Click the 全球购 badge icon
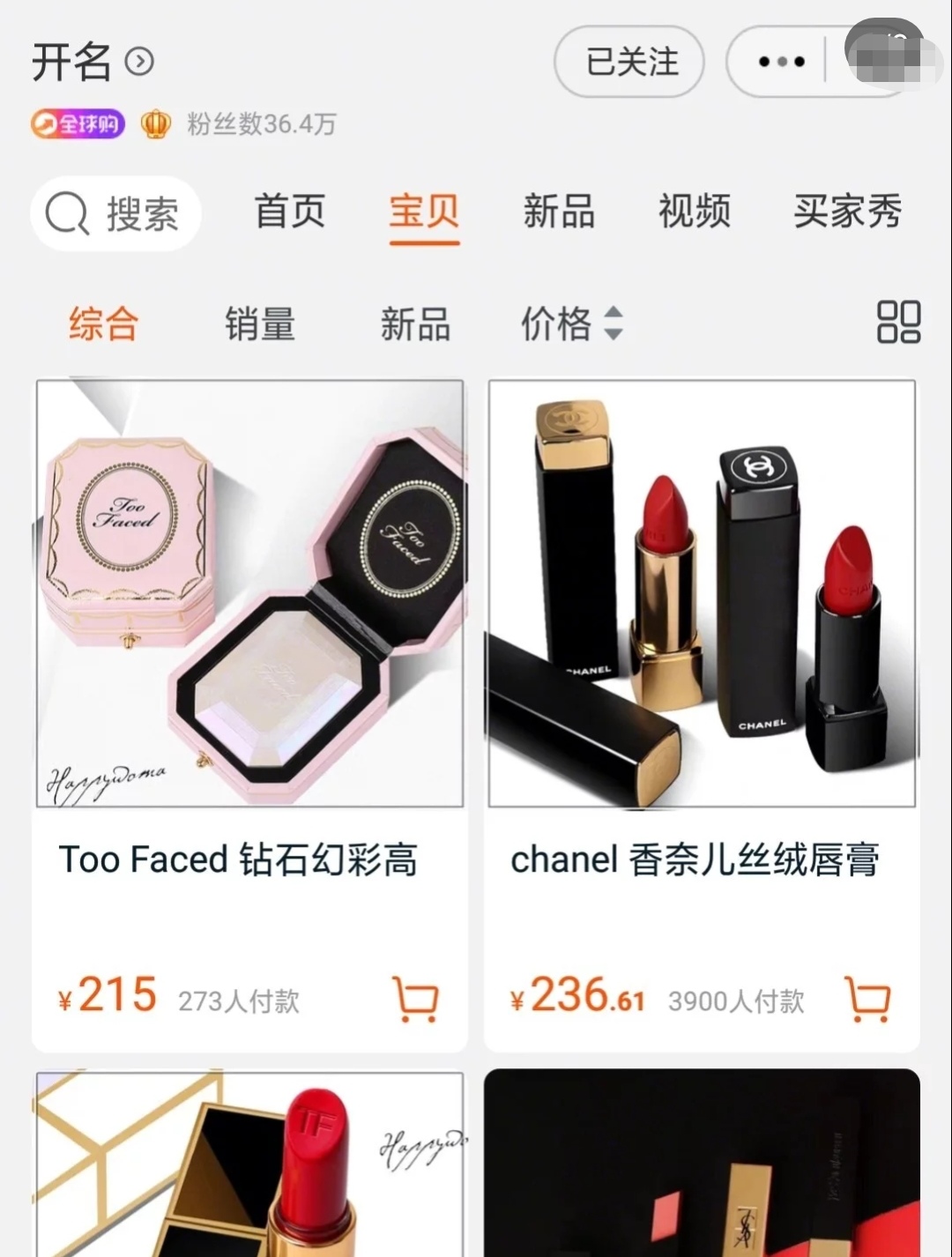This screenshot has width=952, height=1257. click(x=78, y=123)
